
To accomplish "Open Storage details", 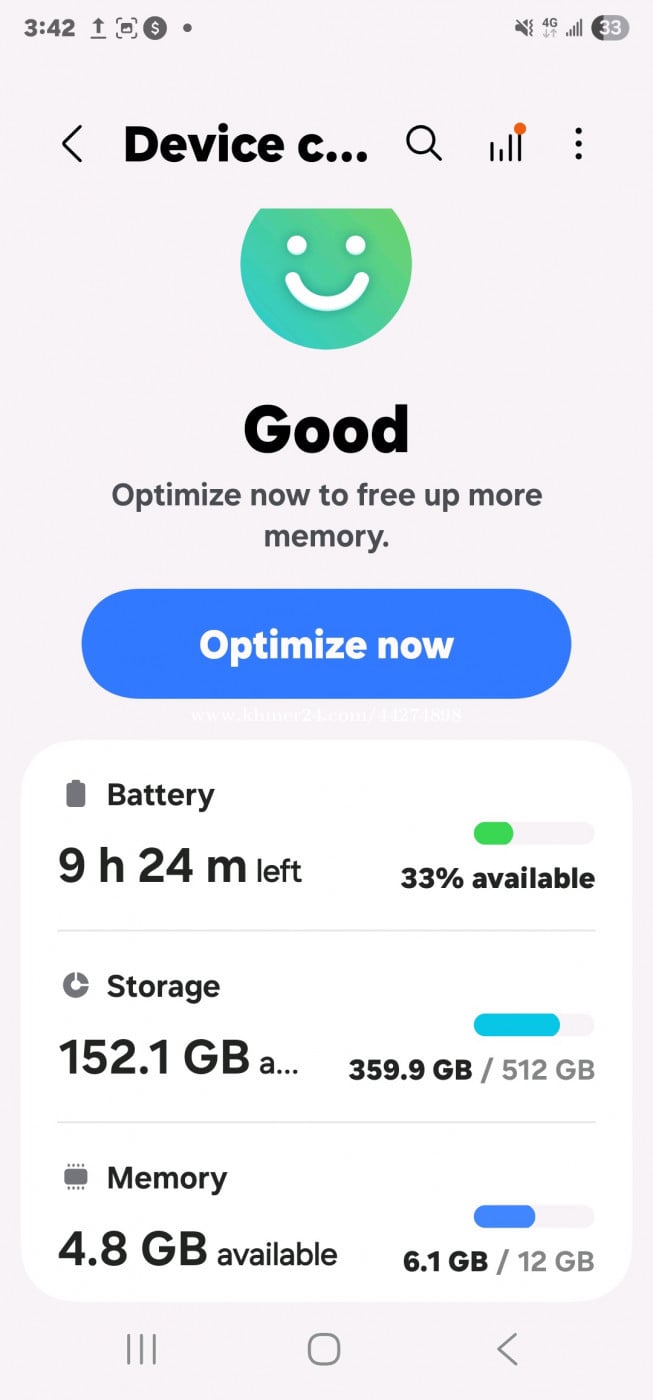I will pyautogui.click(x=326, y=1028).
